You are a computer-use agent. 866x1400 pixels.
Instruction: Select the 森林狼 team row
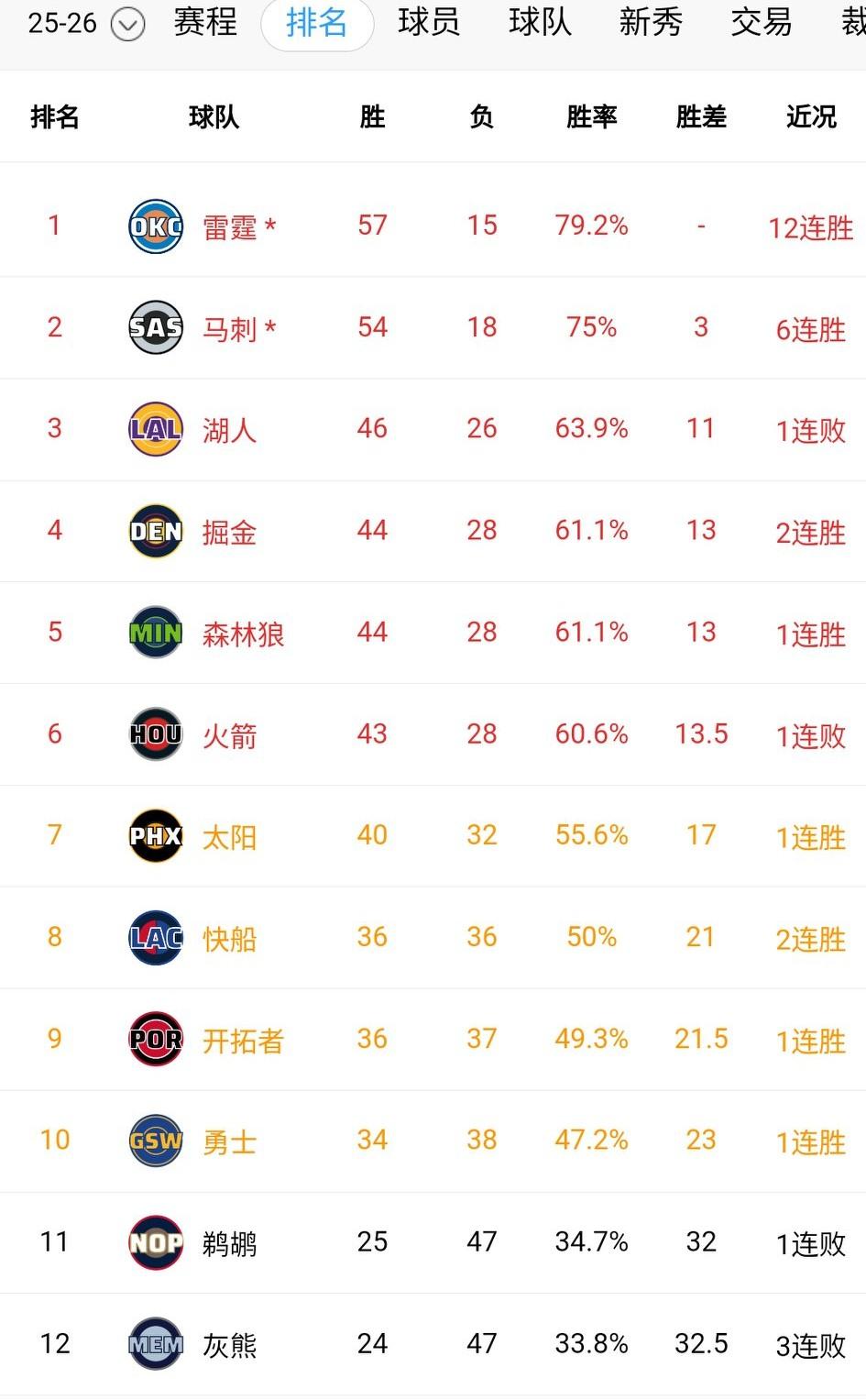point(243,633)
